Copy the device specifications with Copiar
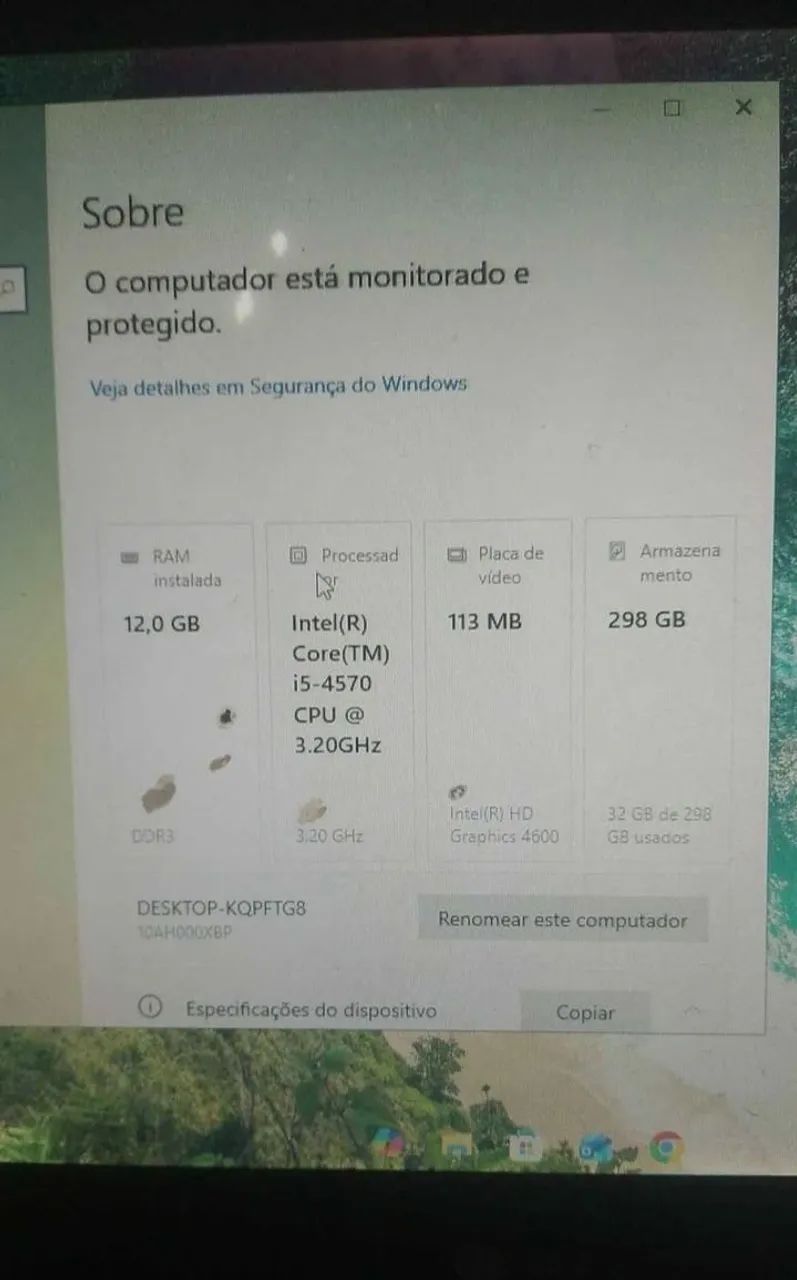Image resolution: width=797 pixels, height=1280 pixels. coord(585,1012)
